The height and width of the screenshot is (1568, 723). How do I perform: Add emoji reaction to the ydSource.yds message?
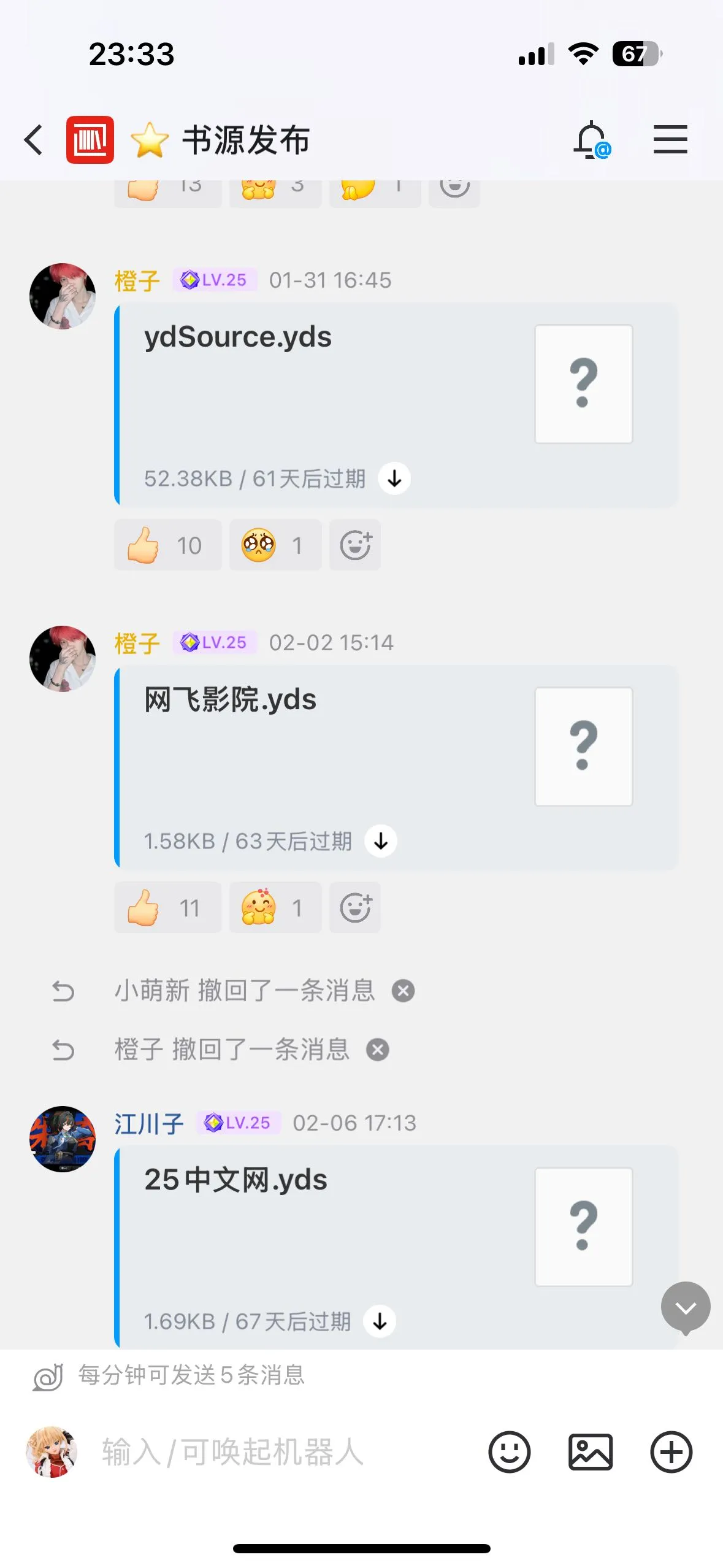point(355,545)
